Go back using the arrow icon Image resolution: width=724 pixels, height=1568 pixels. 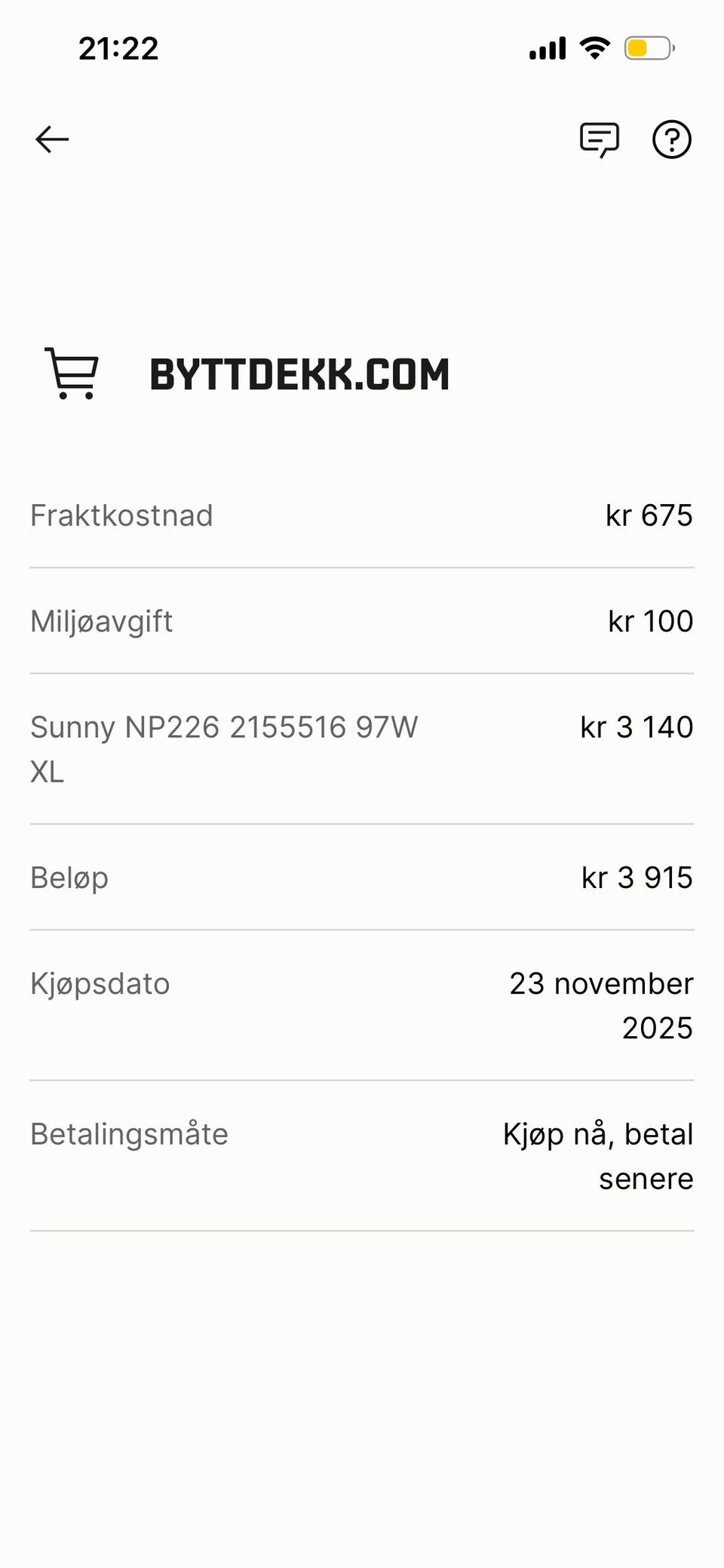coord(52,140)
